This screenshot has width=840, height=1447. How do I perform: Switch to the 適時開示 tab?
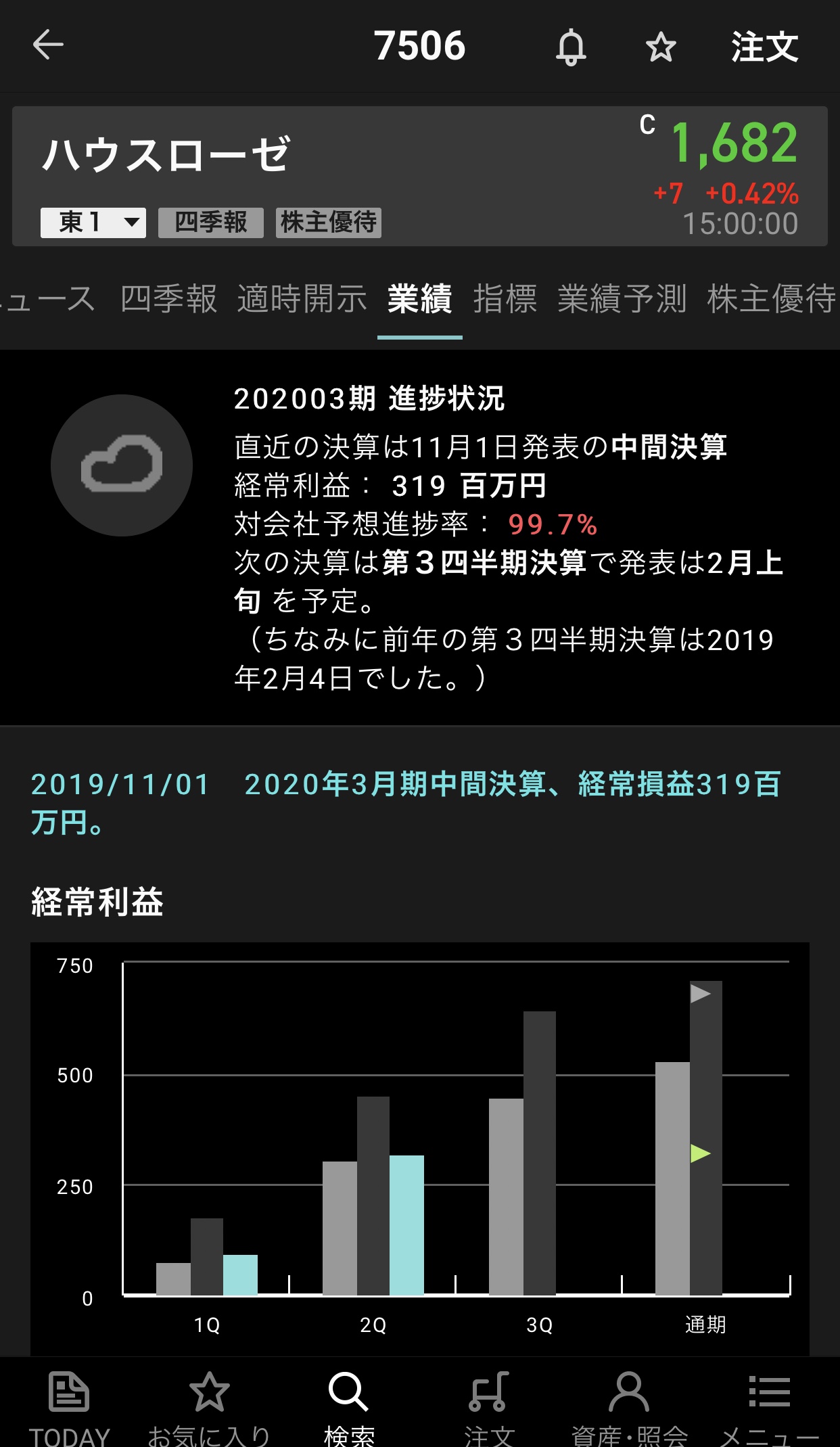[x=302, y=298]
